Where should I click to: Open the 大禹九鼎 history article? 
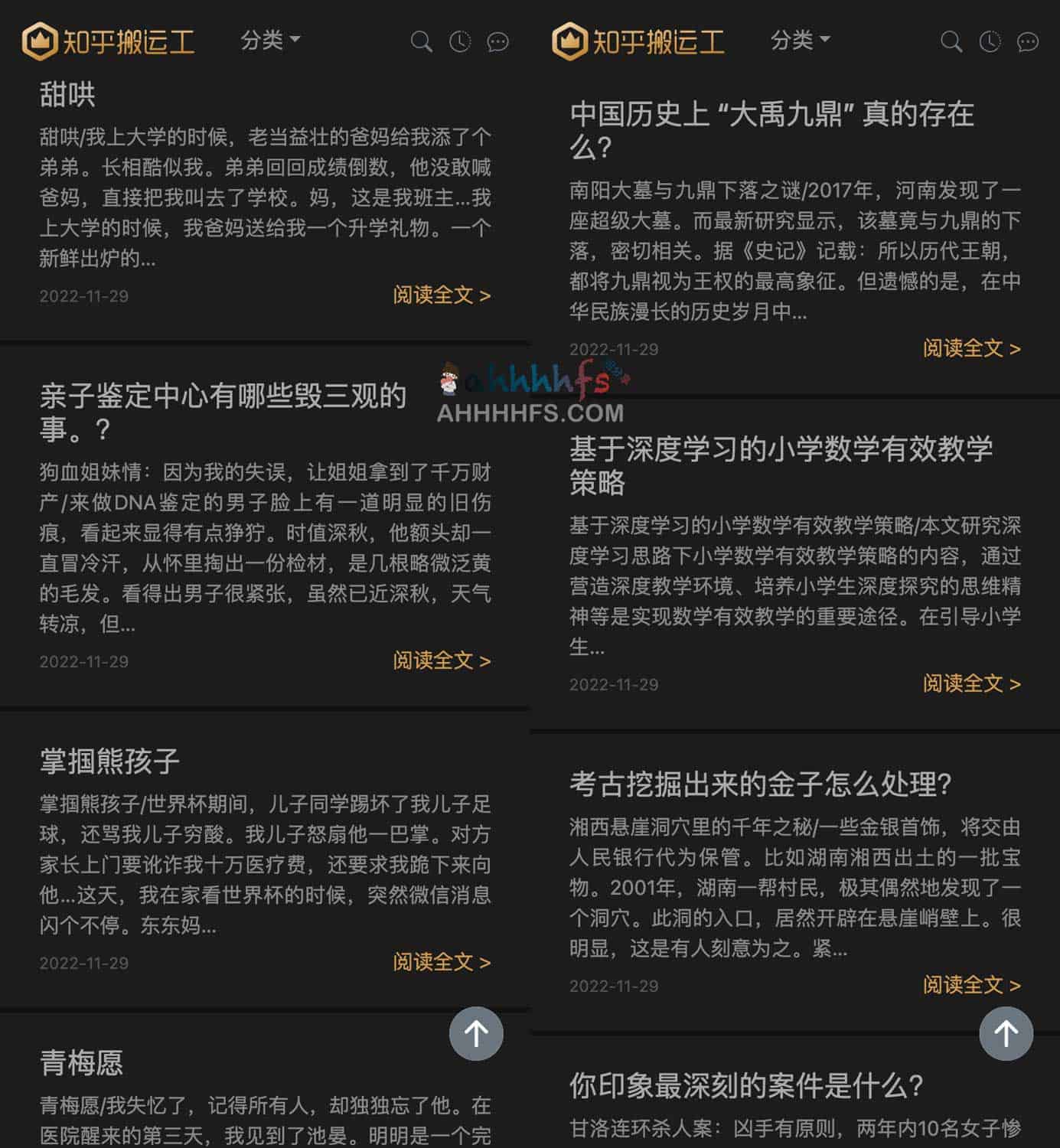[771, 130]
